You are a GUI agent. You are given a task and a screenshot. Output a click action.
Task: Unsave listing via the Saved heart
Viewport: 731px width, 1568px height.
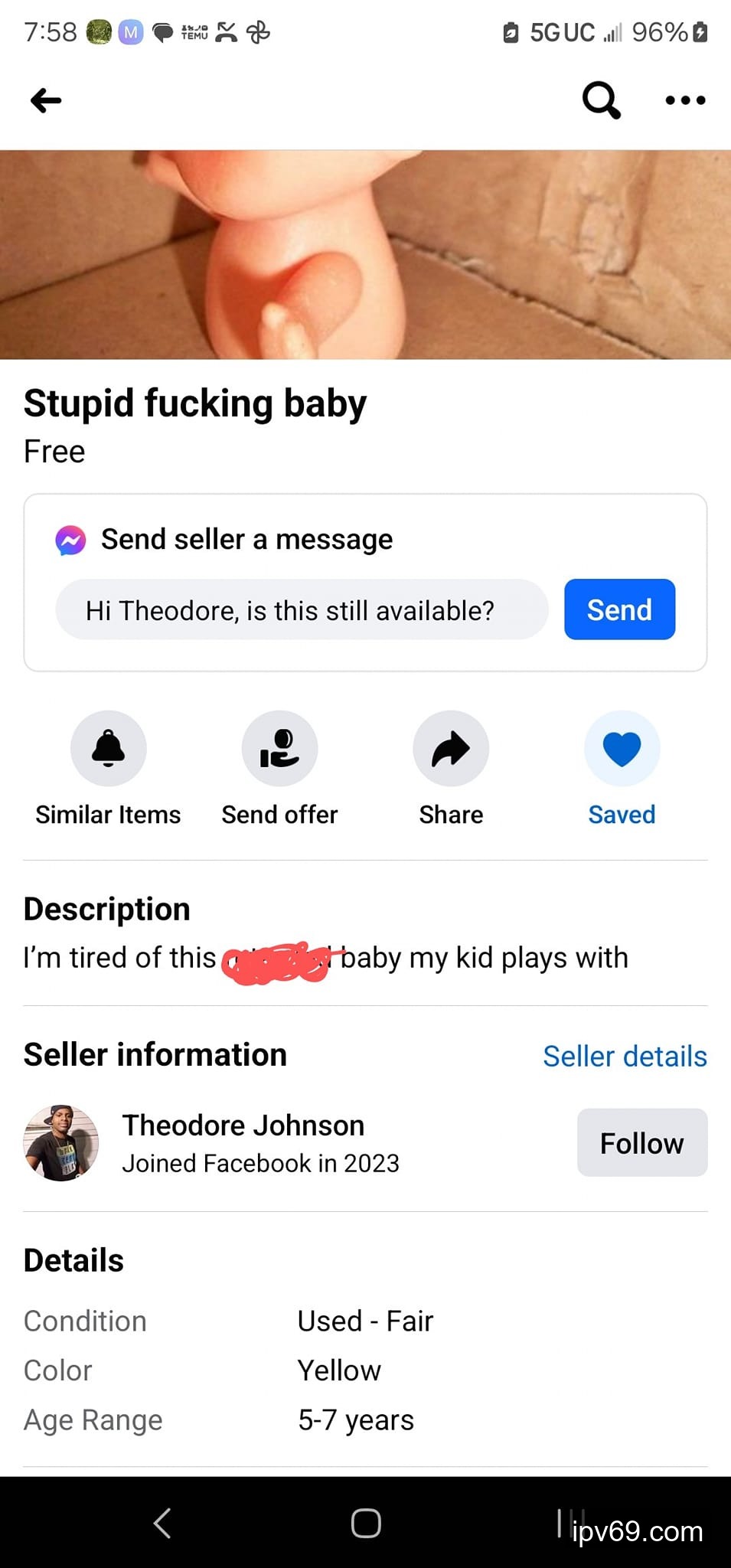pyautogui.click(x=622, y=748)
